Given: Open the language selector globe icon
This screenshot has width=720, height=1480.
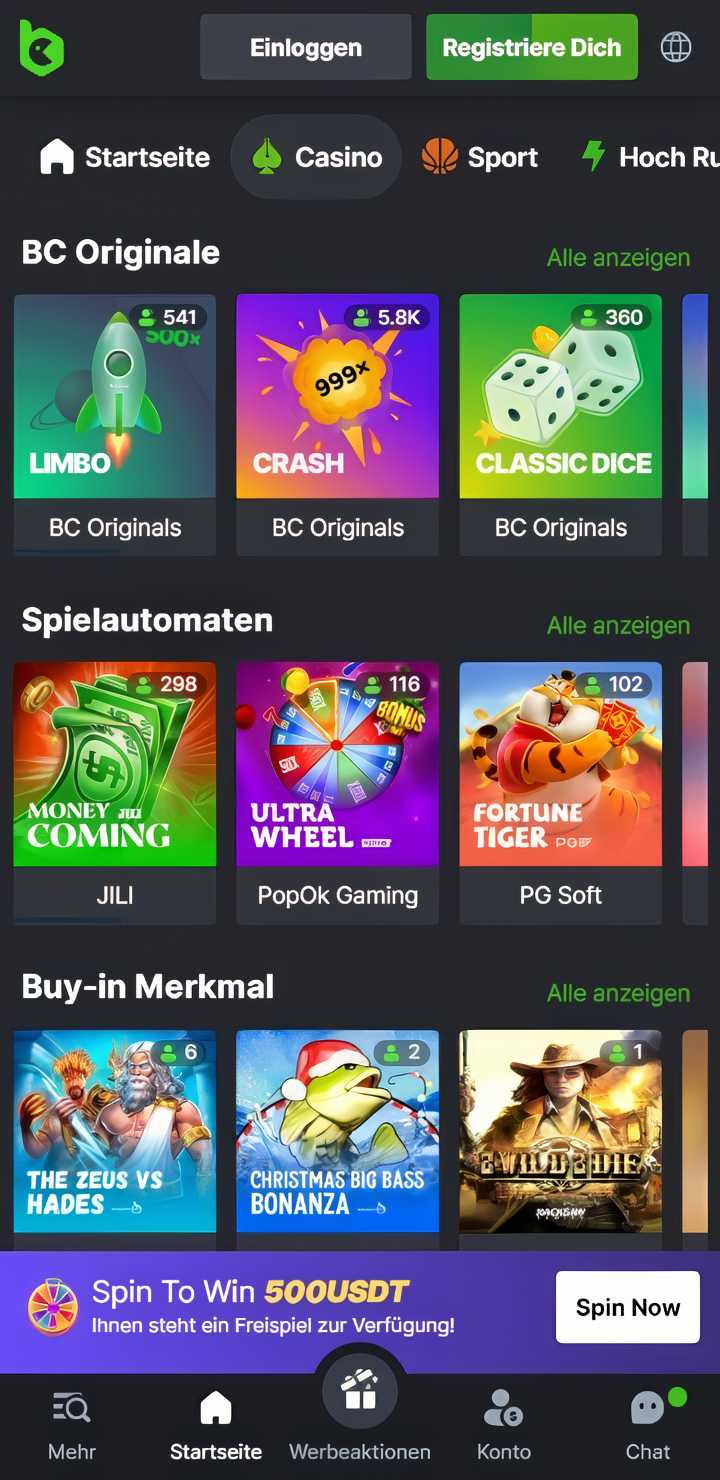Looking at the screenshot, I should tap(676, 46).
